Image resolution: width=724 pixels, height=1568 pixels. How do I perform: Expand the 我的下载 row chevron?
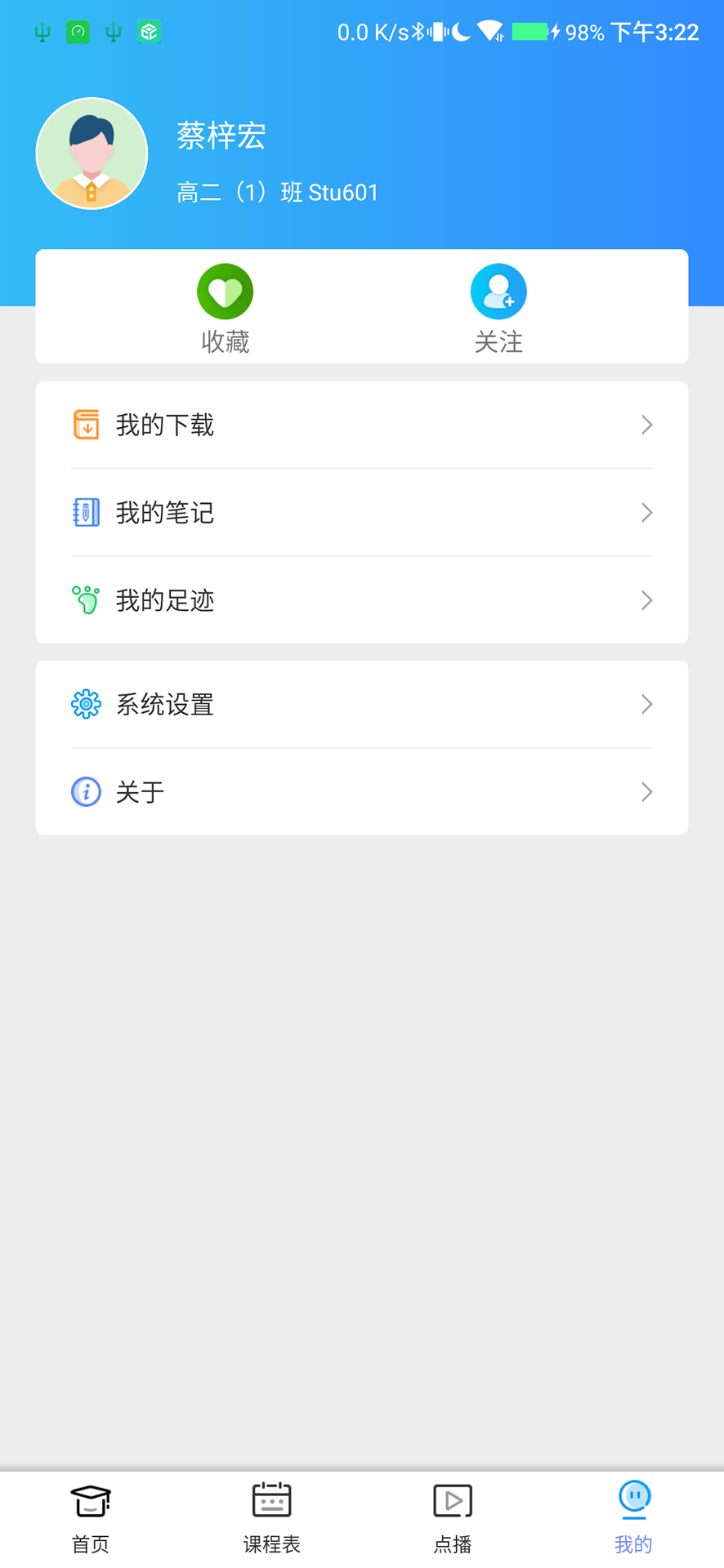[x=646, y=424]
